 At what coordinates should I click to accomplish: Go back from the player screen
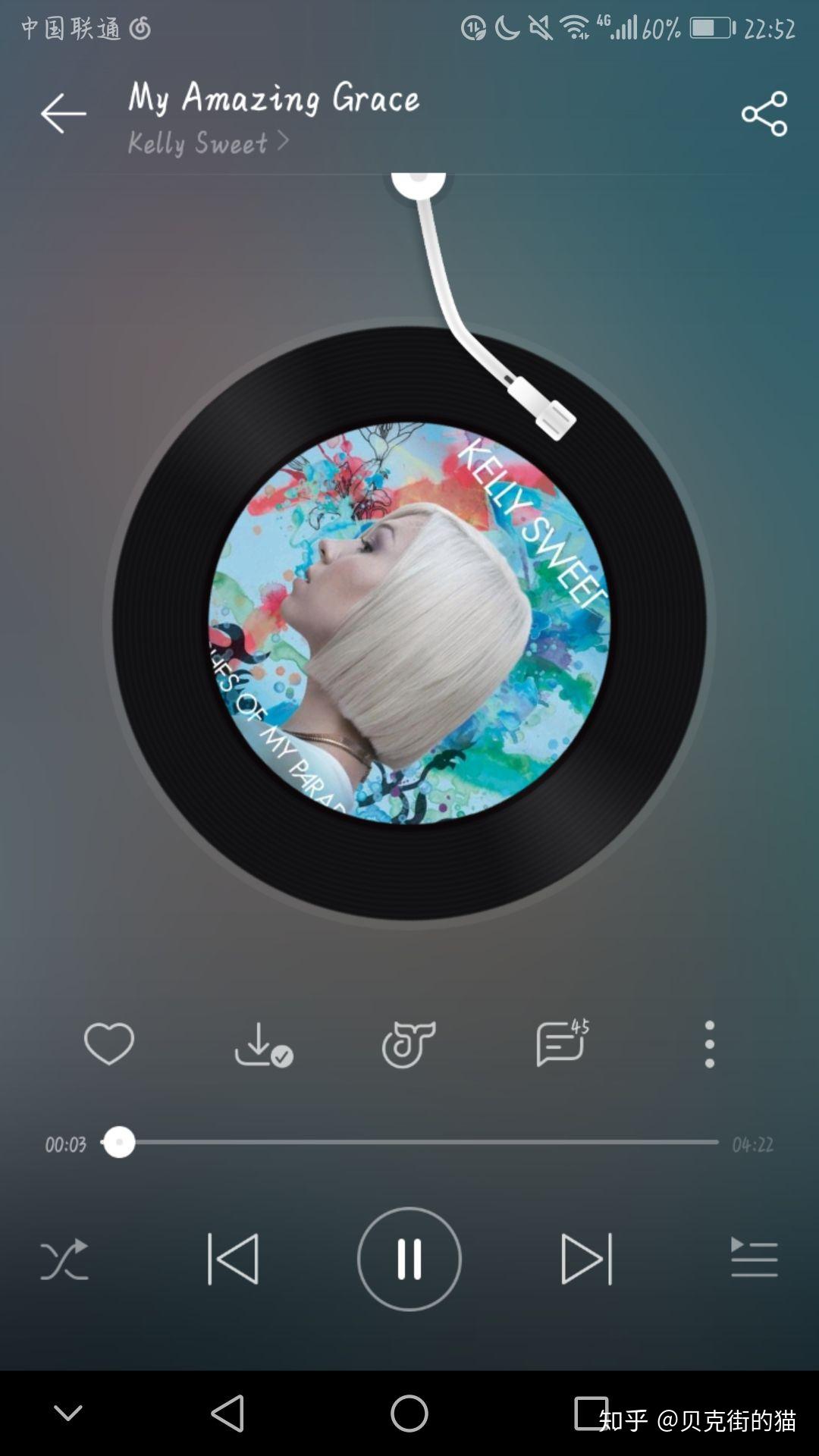pyautogui.click(x=63, y=114)
